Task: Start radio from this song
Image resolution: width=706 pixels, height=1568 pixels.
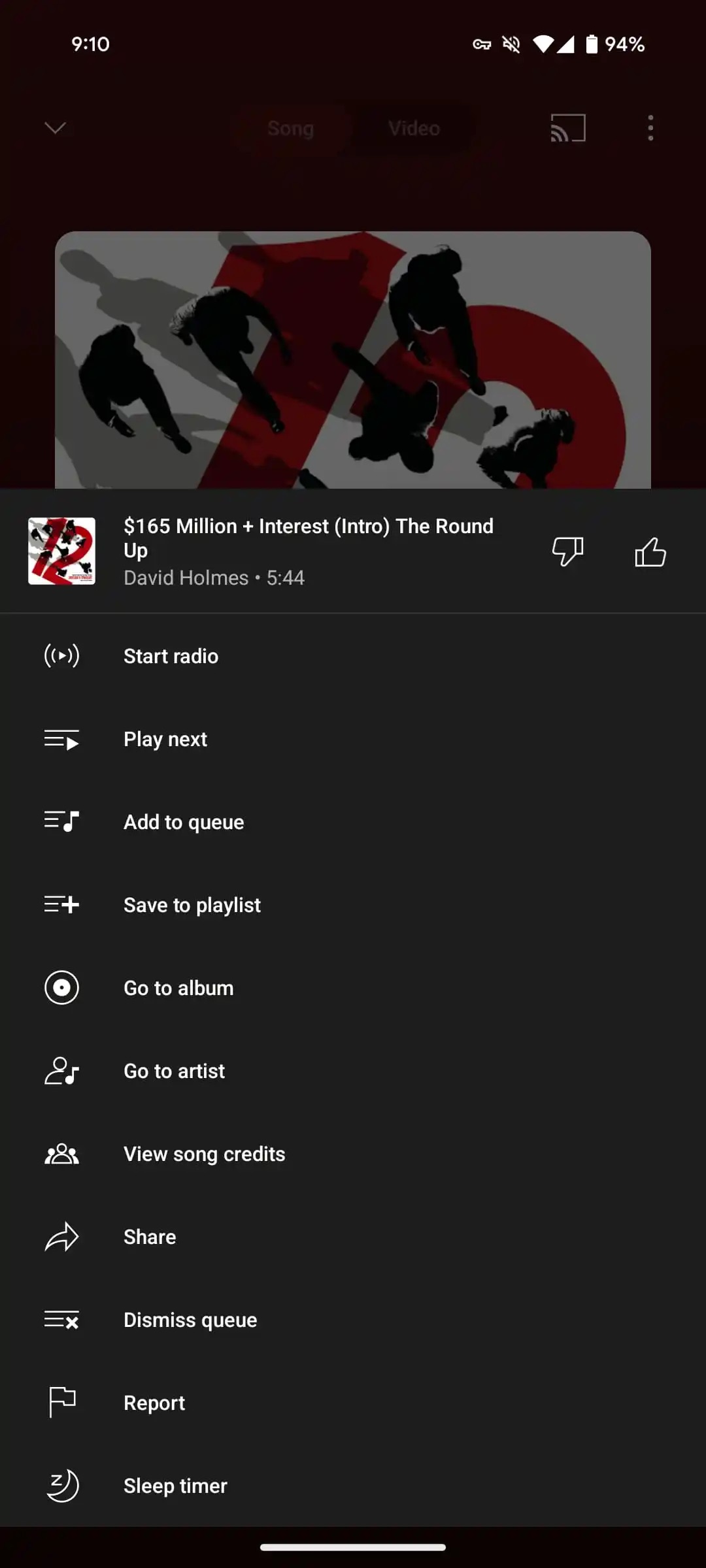Action: [171, 656]
